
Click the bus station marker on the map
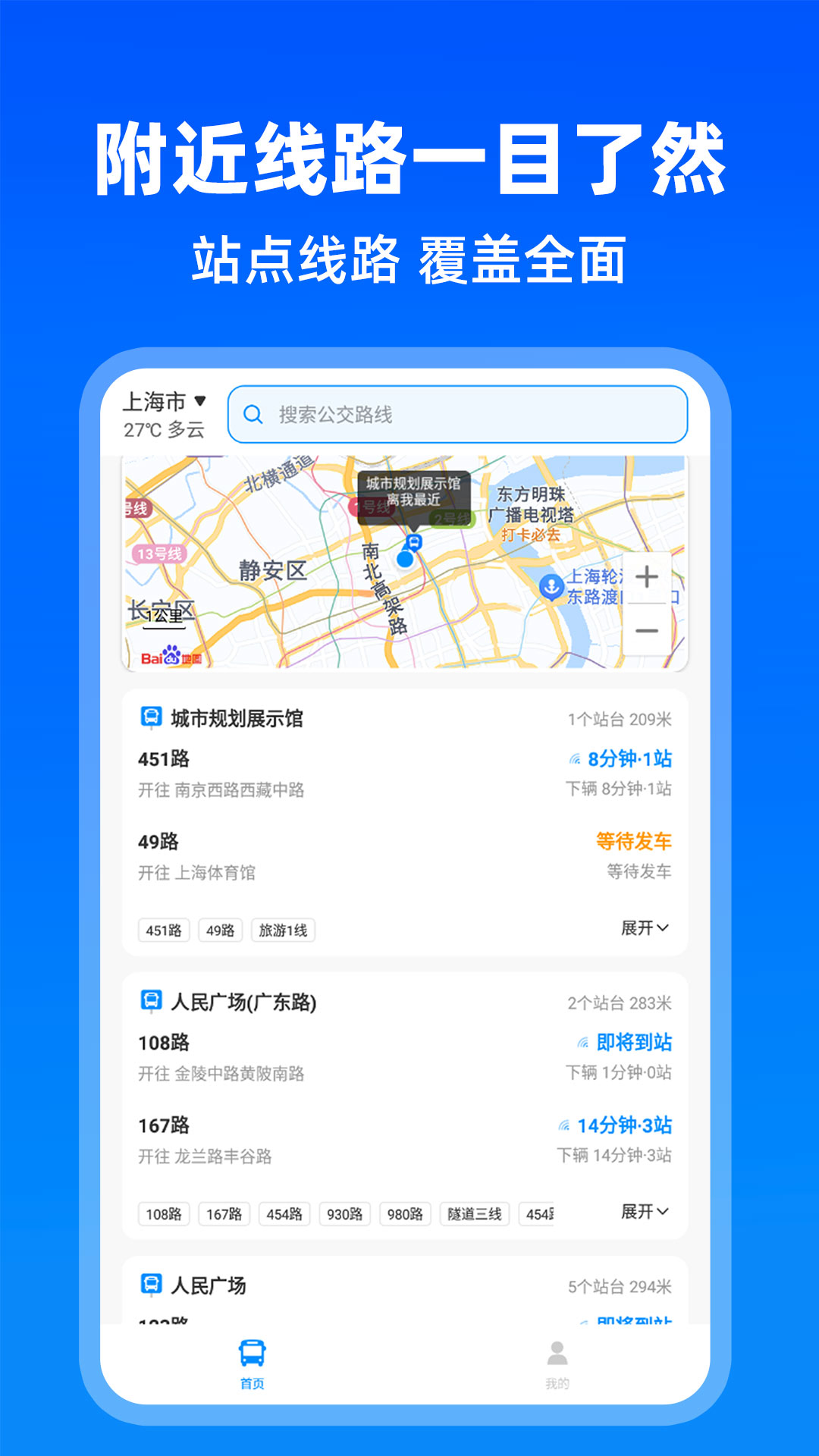[413, 542]
